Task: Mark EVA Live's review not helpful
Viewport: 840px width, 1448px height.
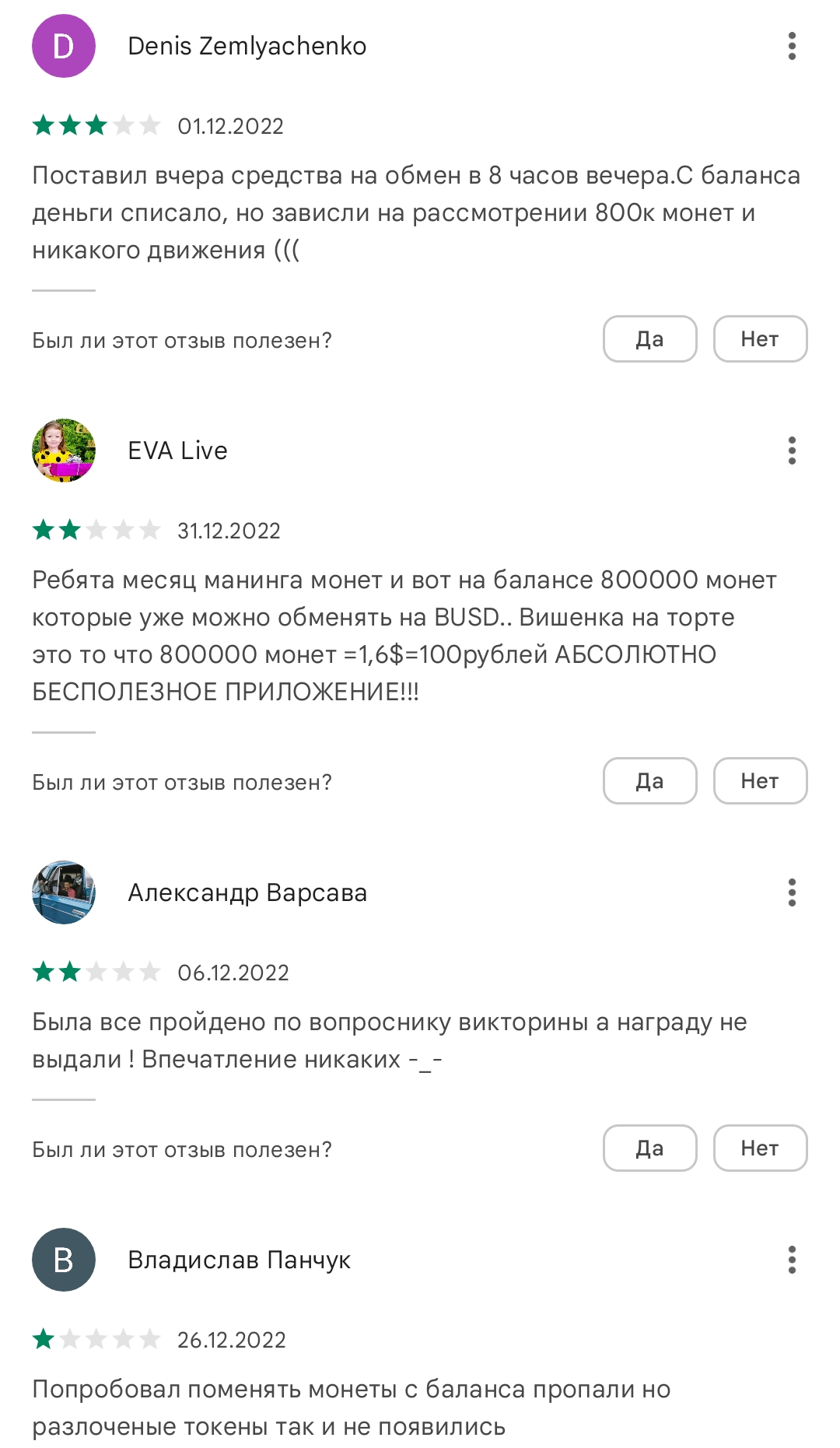Action: coord(760,781)
